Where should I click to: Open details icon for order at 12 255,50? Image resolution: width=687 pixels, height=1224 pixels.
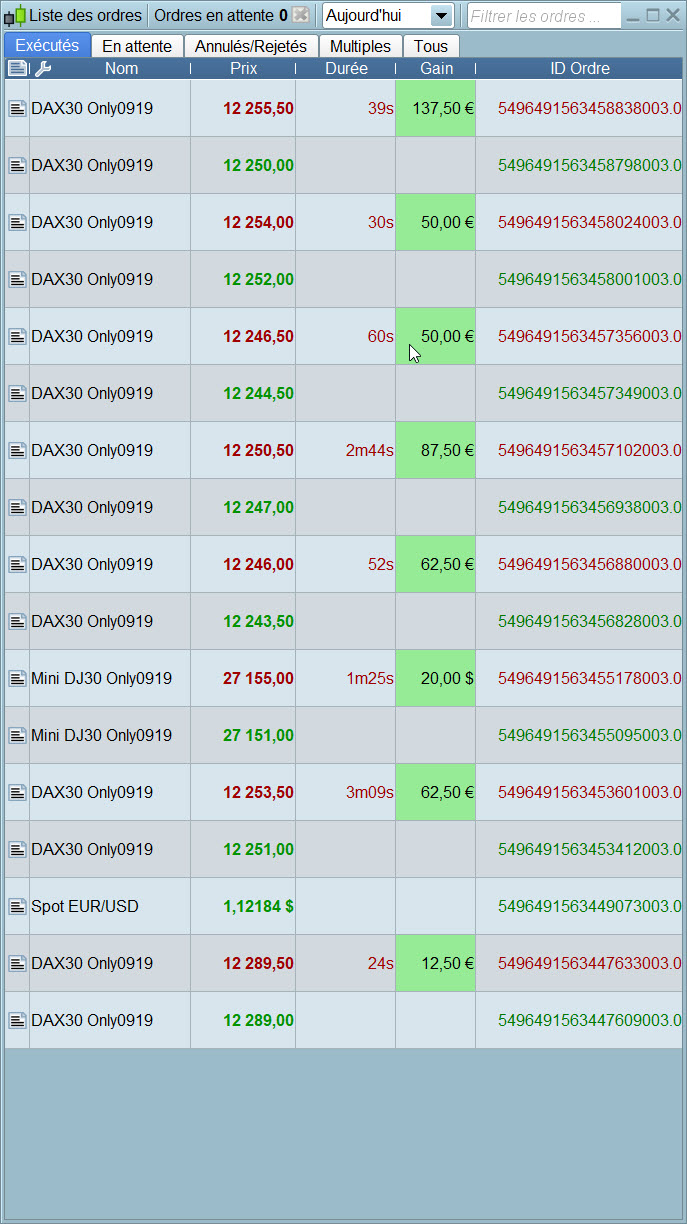point(17,108)
